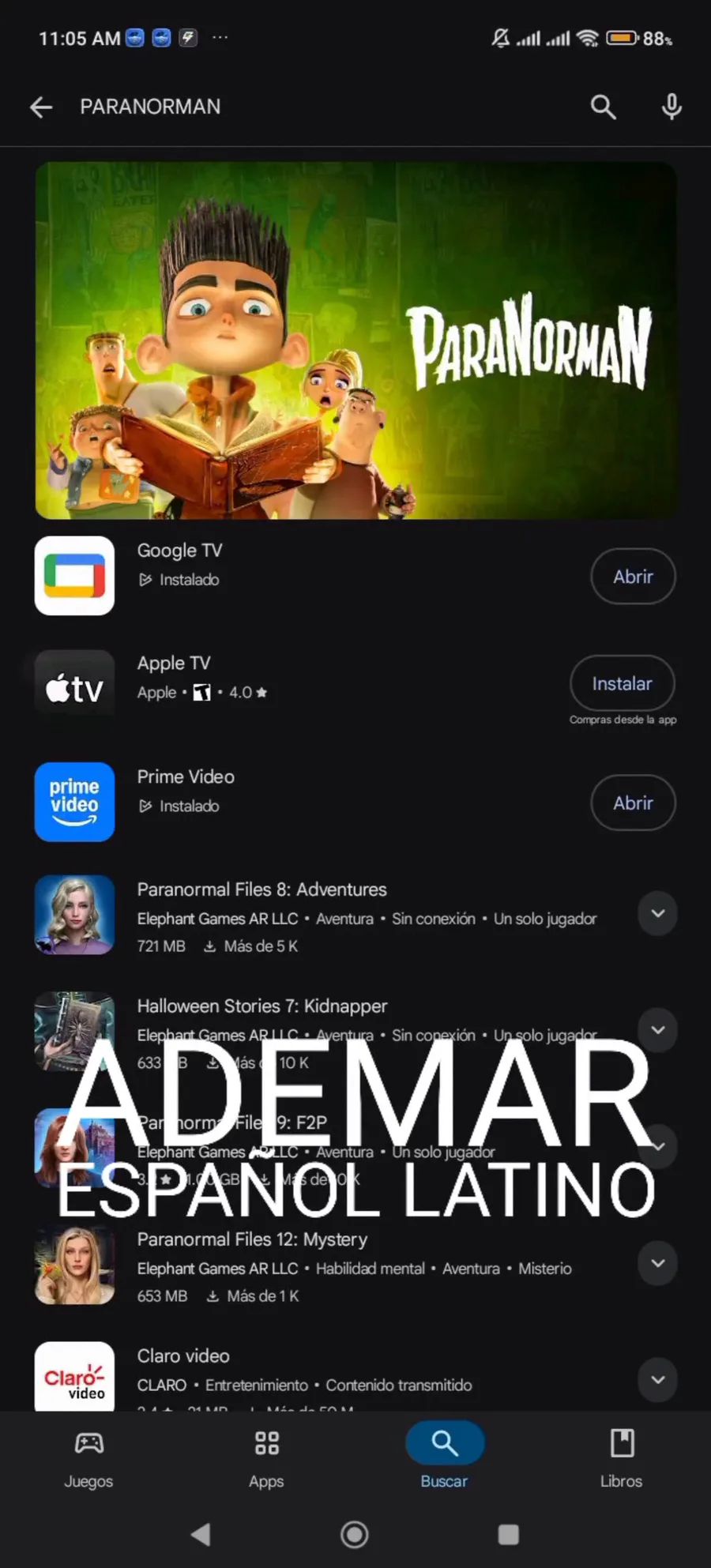
Task: Switch to the Apps tab
Action: 266,1457
